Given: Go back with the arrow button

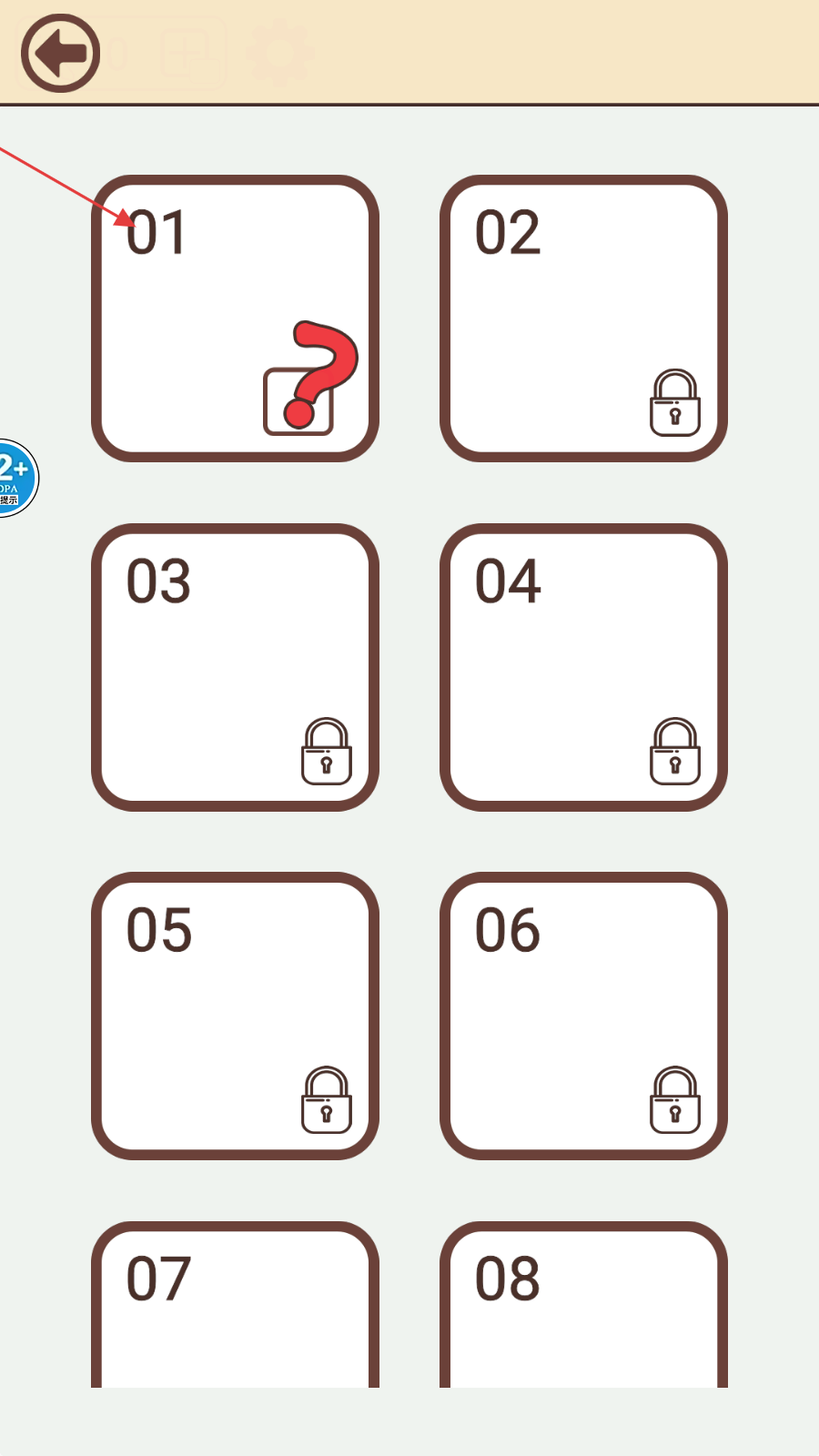Looking at the screenshot, I should [x=60, y=53].
